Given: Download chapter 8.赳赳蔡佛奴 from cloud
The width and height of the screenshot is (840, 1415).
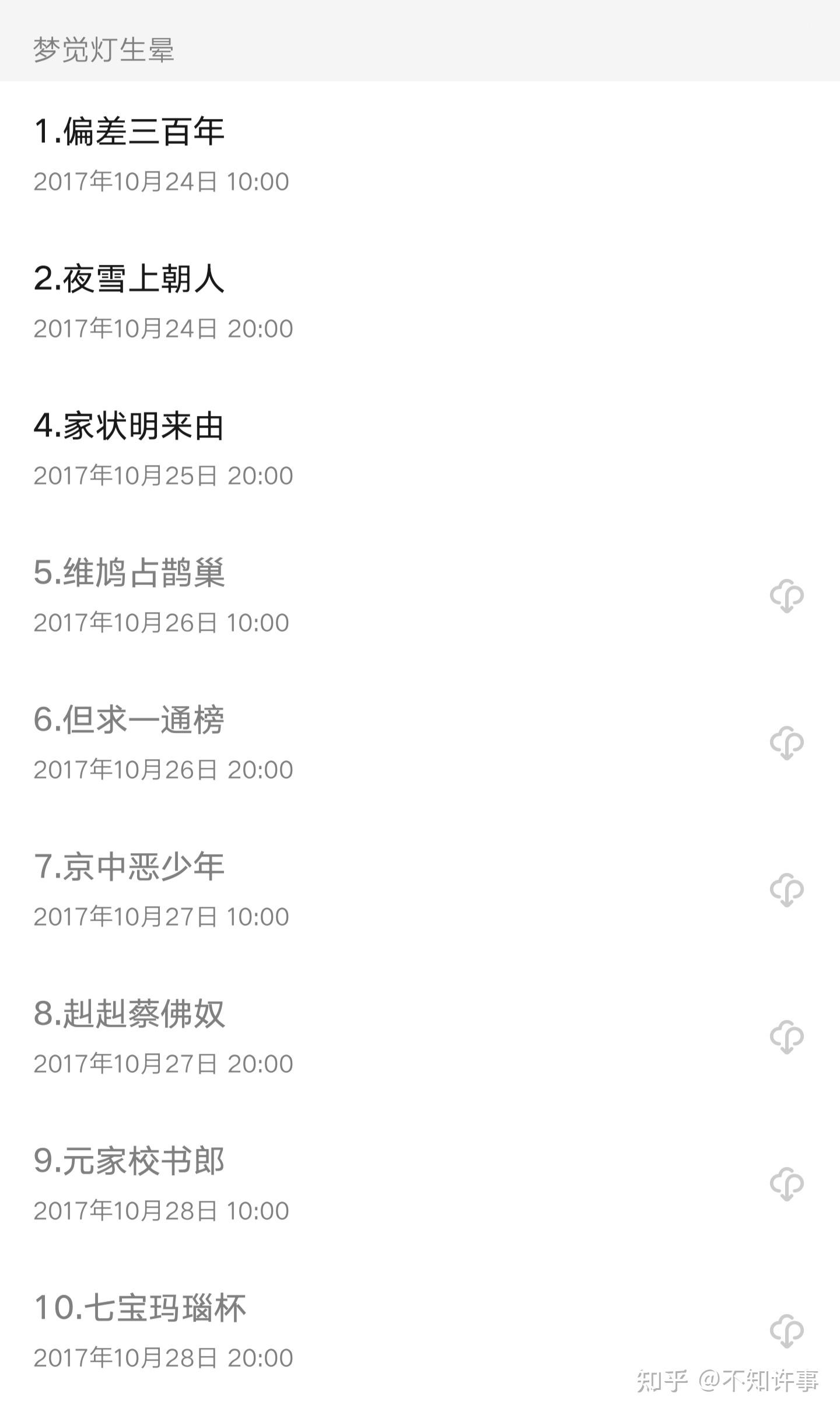Looking at the screenshot, I should pos(787,1037).
